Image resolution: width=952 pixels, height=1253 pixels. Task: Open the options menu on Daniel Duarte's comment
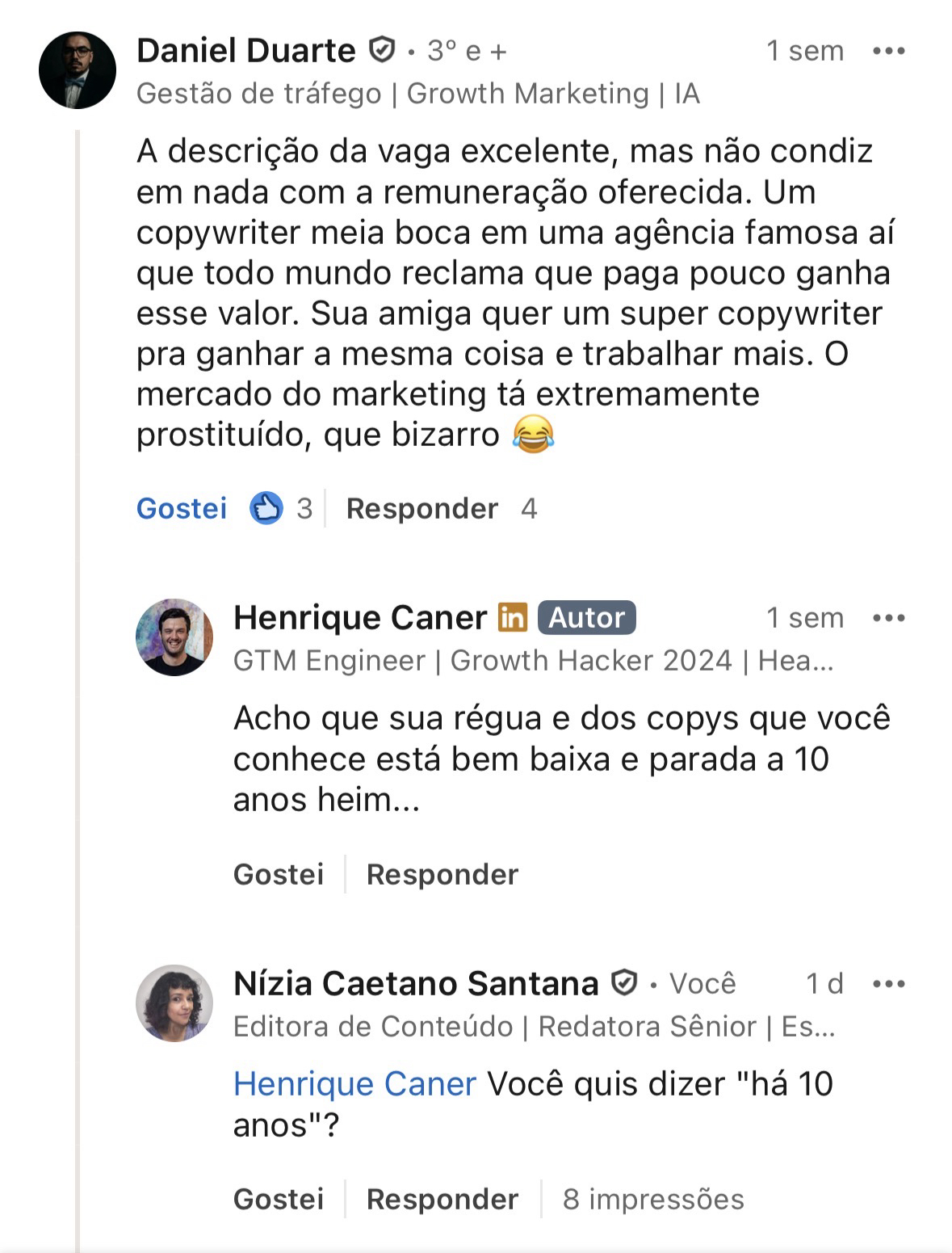click(888, 52)
